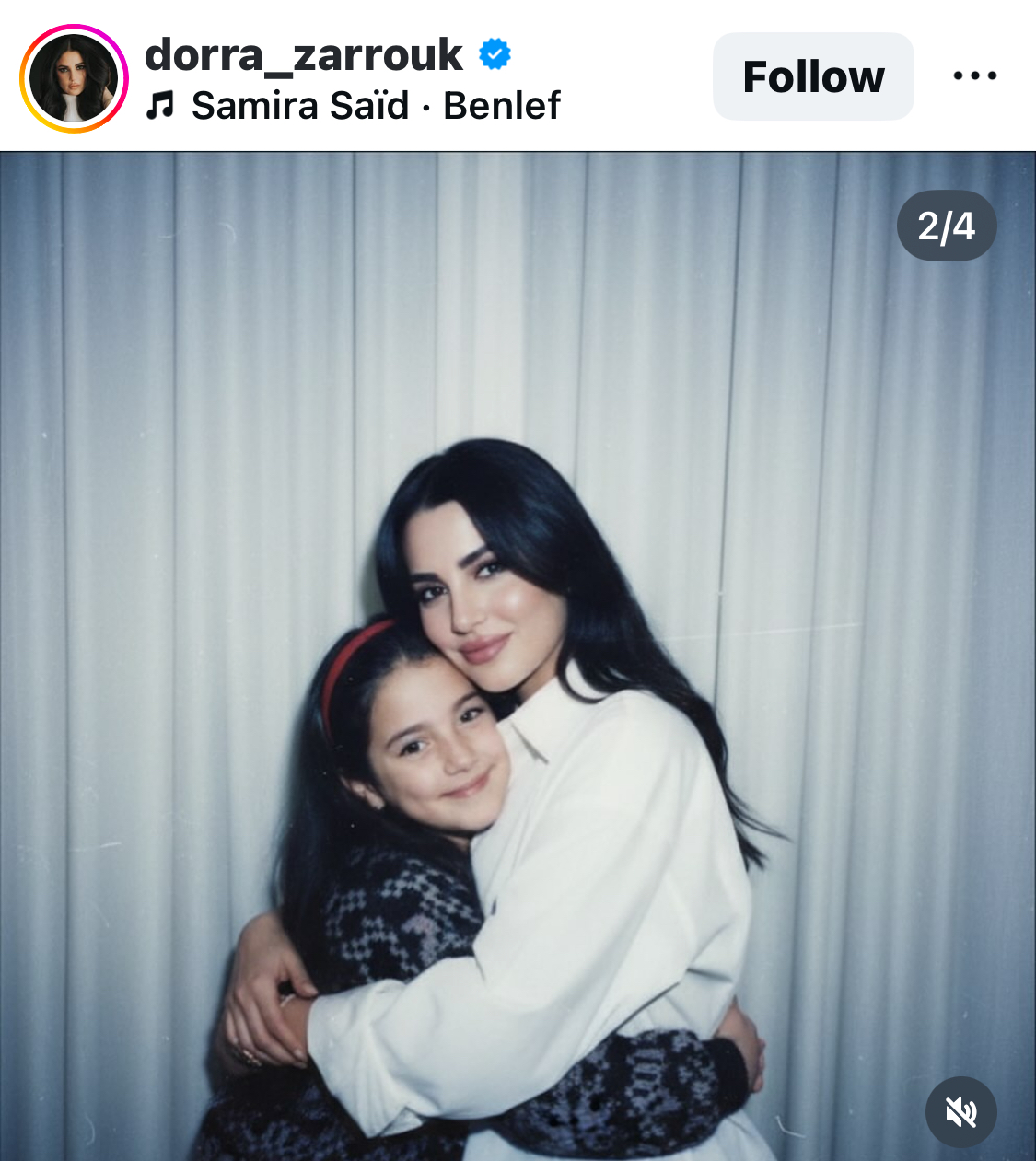Viewport: 1036px width, 1161px height.
Task: Open dorra_zarrouk's story from the profile picture
Action: click(x=74, y=78)
